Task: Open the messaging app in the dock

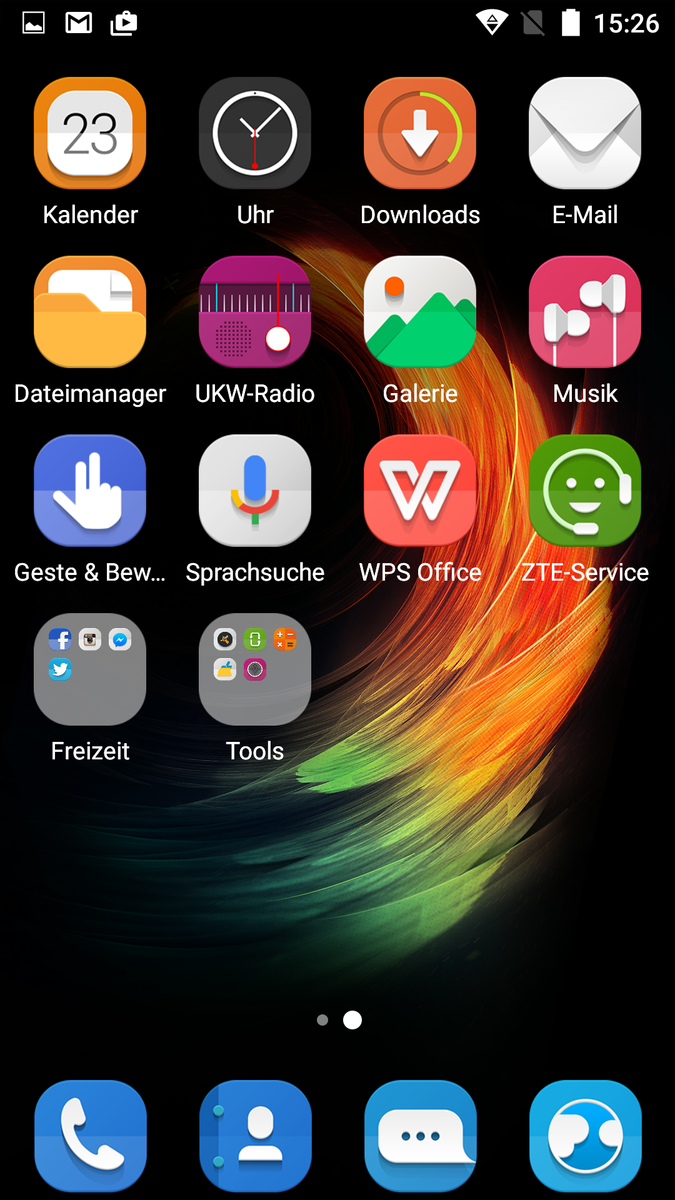Action: 420,1137
